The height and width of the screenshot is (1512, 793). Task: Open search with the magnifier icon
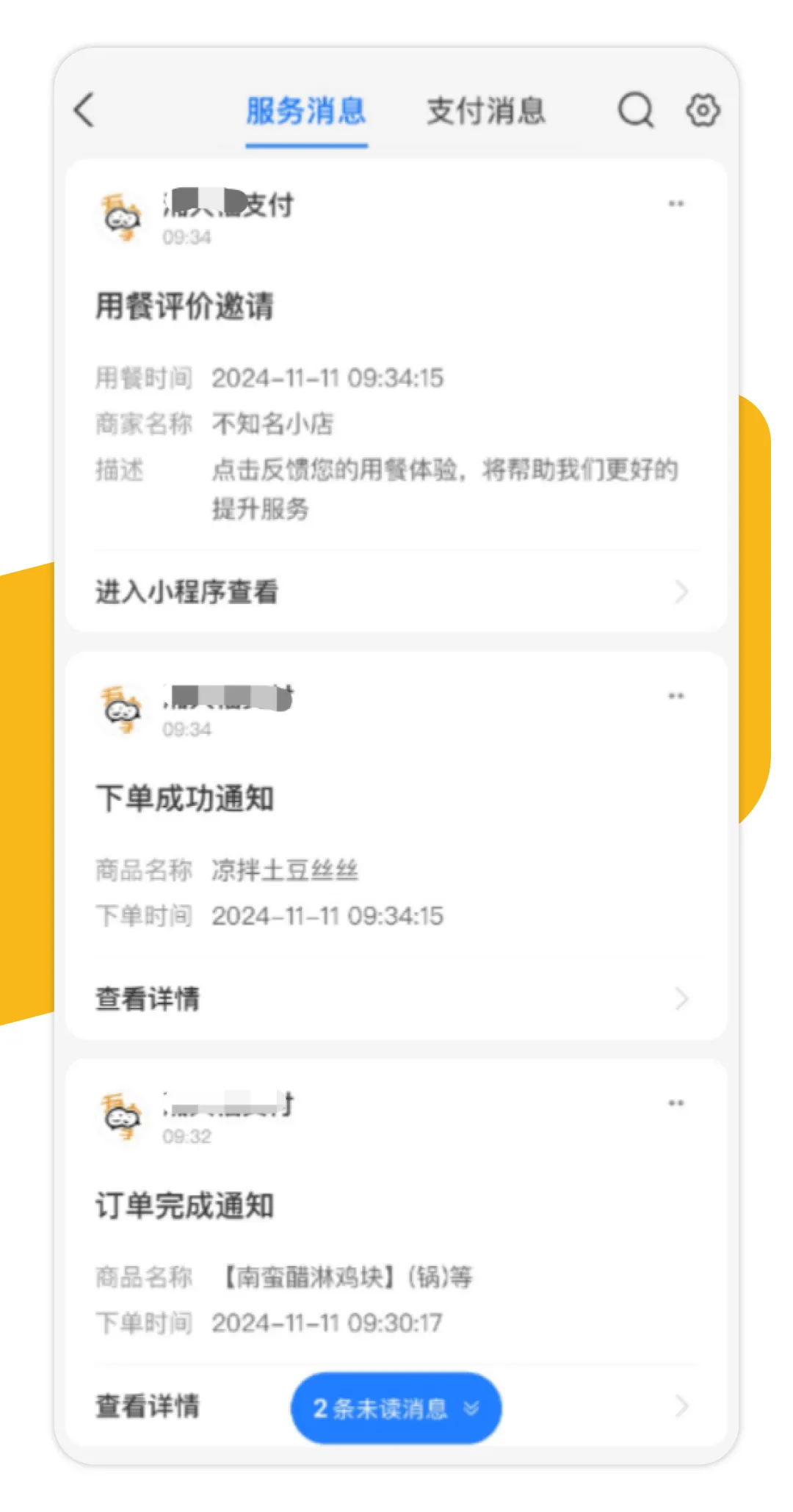636,110
